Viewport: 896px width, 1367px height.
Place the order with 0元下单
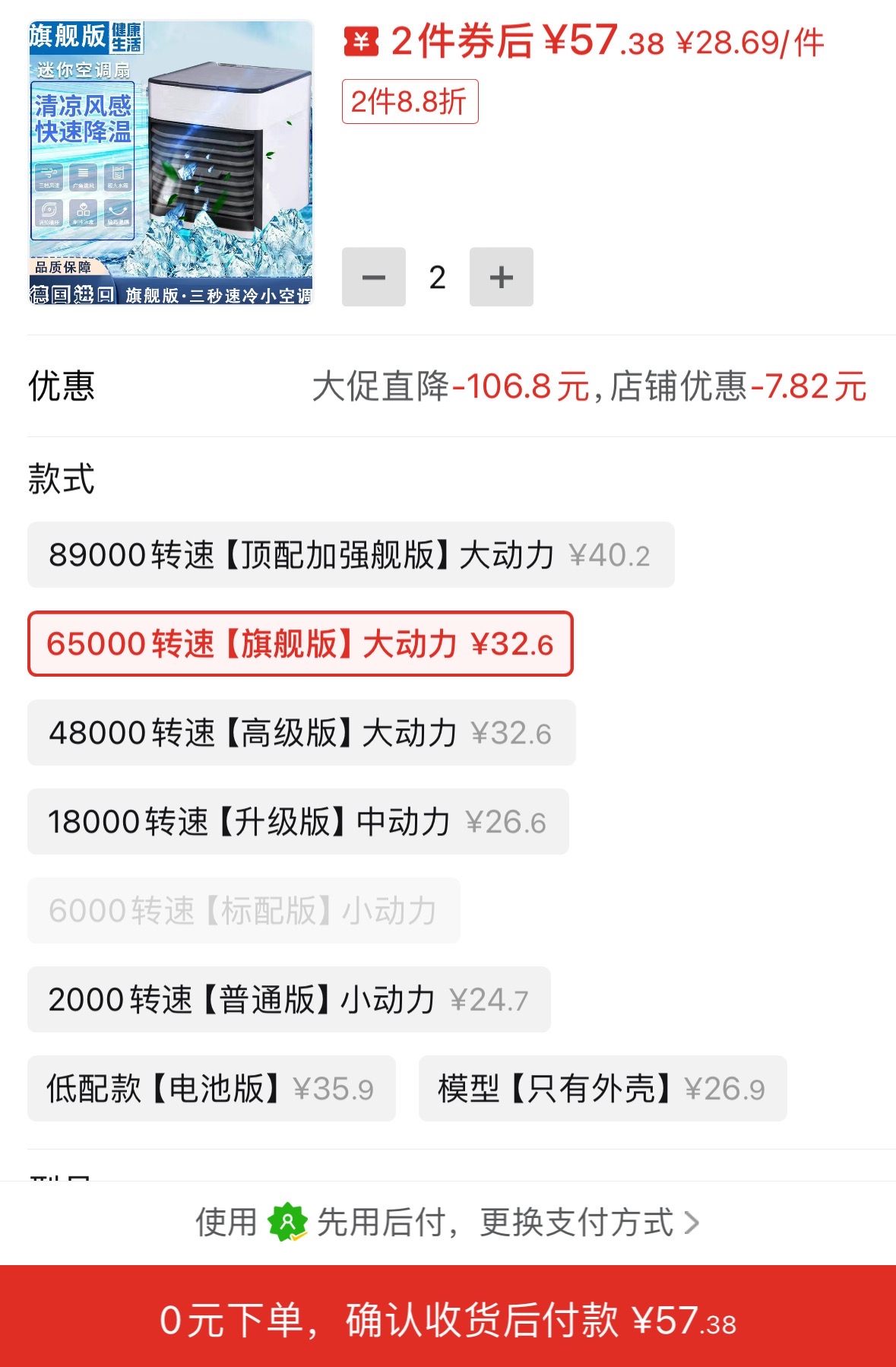[x=448, y=1319]
